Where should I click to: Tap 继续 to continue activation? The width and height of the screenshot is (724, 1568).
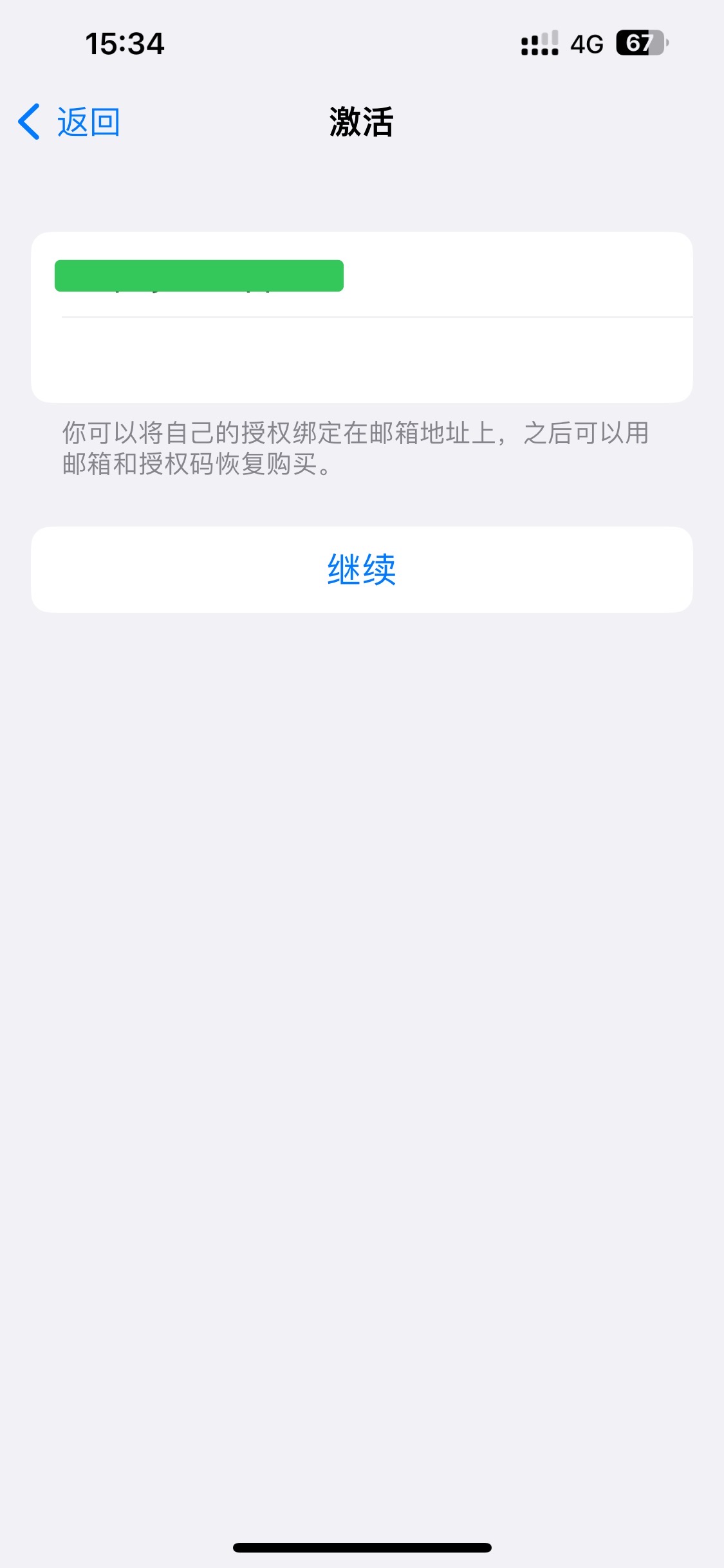coord(362,570)
